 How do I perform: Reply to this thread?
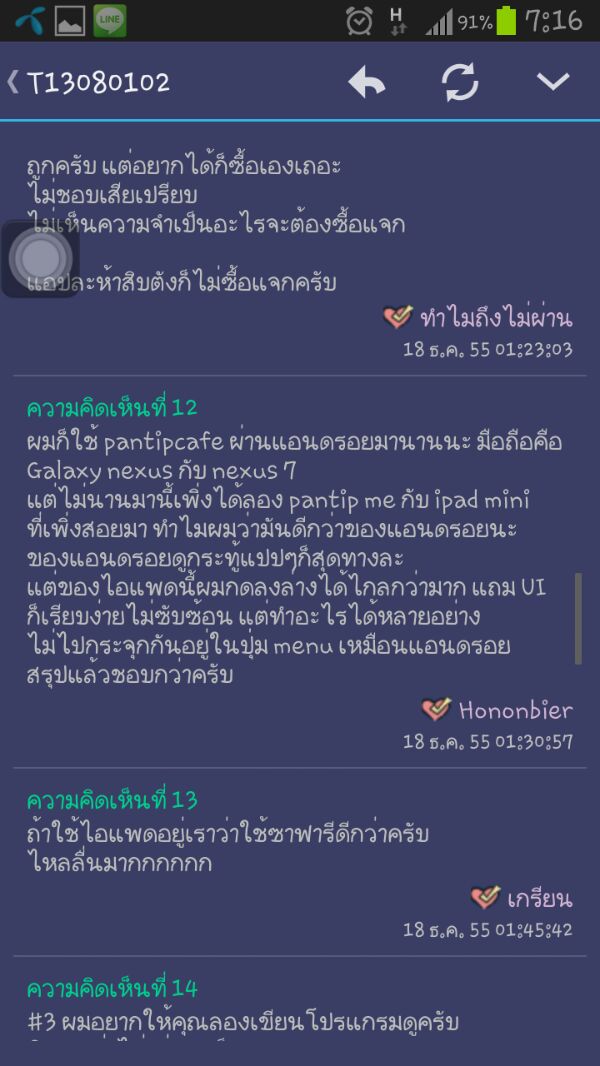point(367,83)
